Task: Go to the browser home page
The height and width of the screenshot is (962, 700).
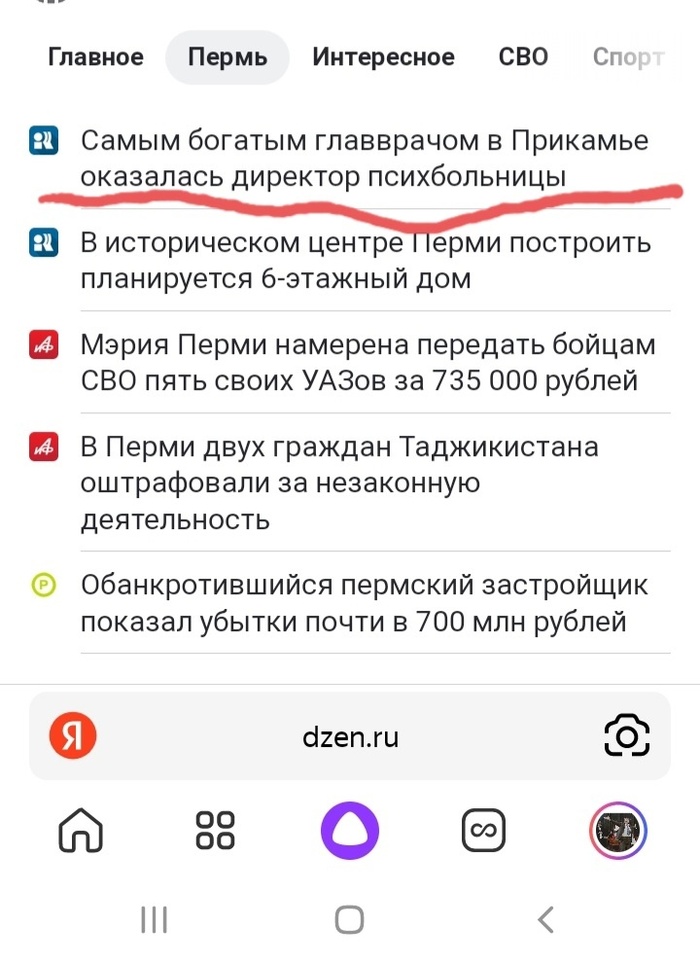Action: pyautogui.click(x=81, y=829)
